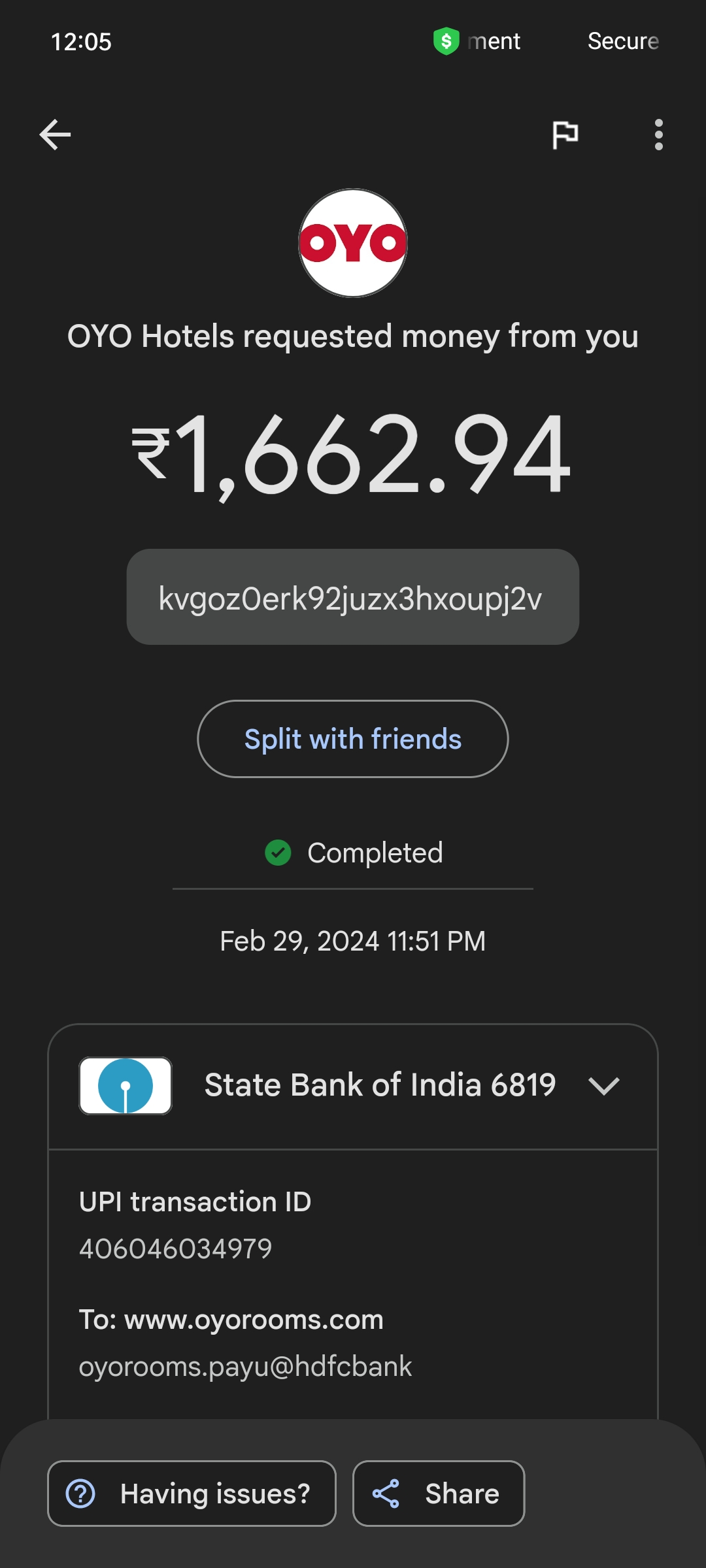The height and width of the screenshot is (1568, 706).
Task: Tap the flag icon to report this transaction
Action: 565,135
